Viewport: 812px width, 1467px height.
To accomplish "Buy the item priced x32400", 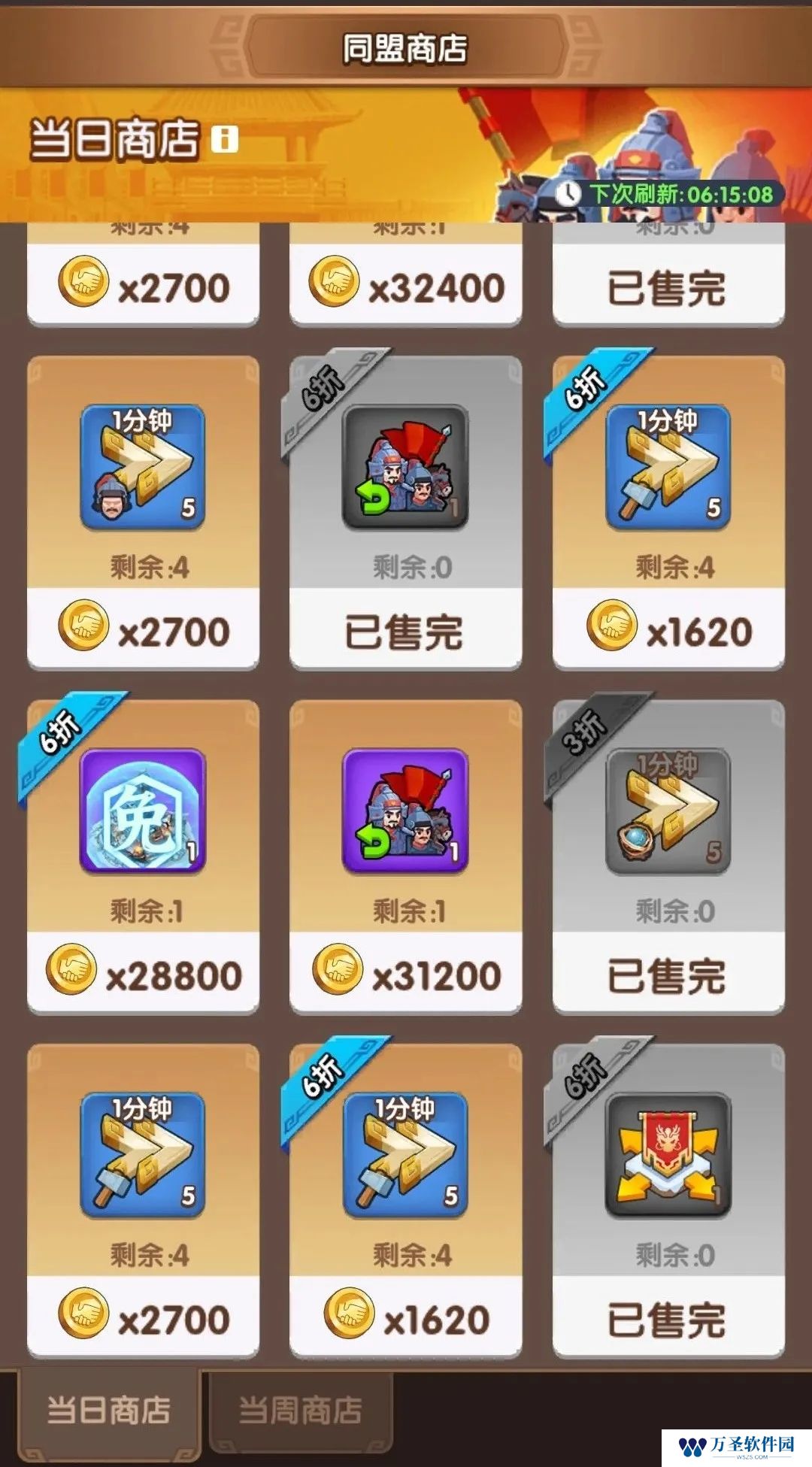I will tap(406, 287).
